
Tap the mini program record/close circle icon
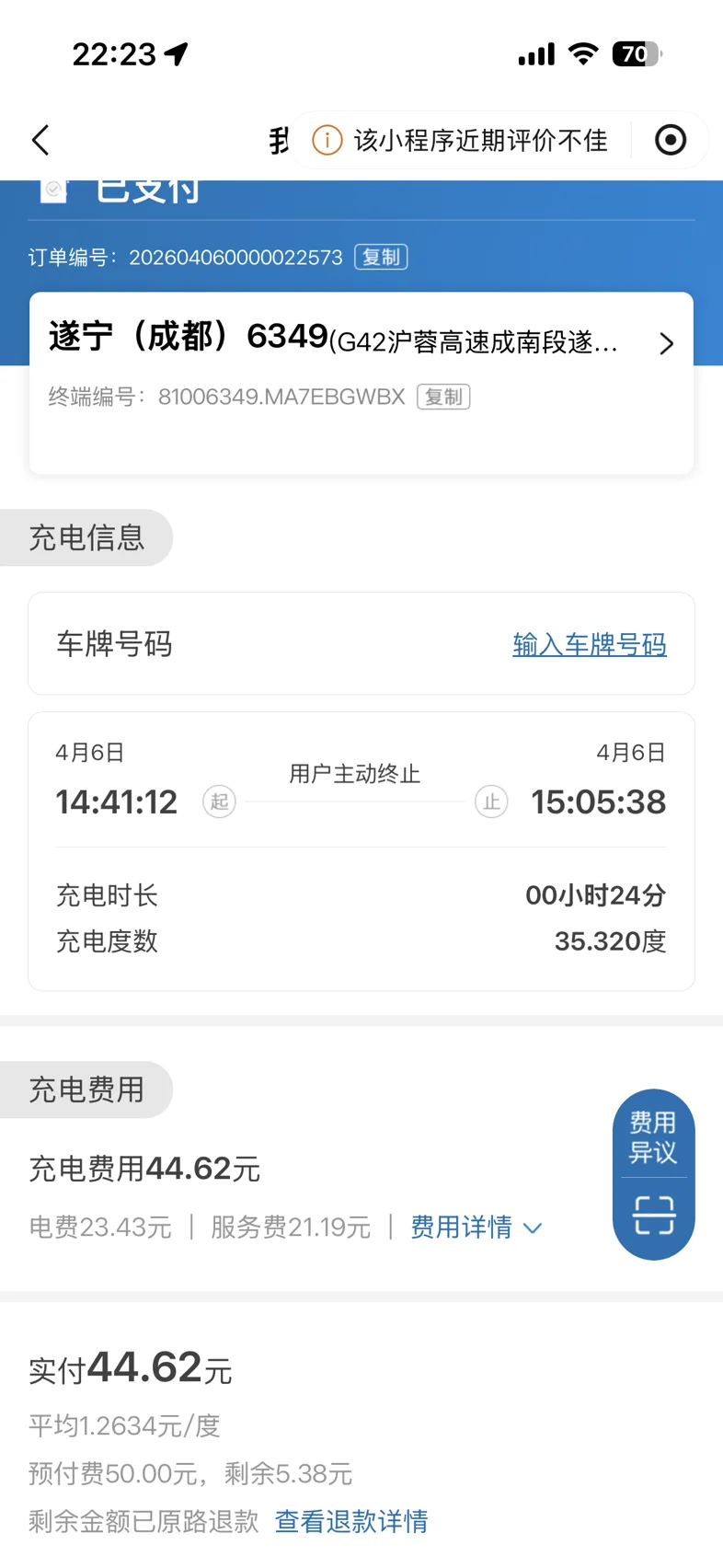pos(671,140)
